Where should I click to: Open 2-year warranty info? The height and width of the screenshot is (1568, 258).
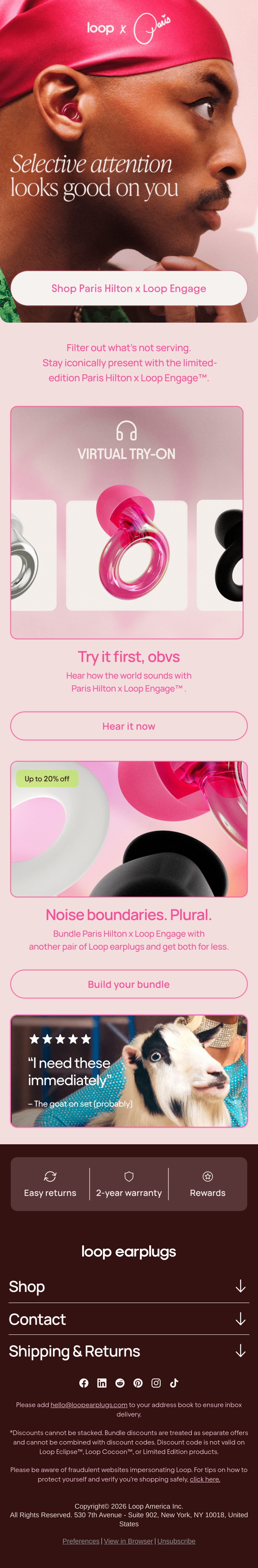pos(129,1184)
